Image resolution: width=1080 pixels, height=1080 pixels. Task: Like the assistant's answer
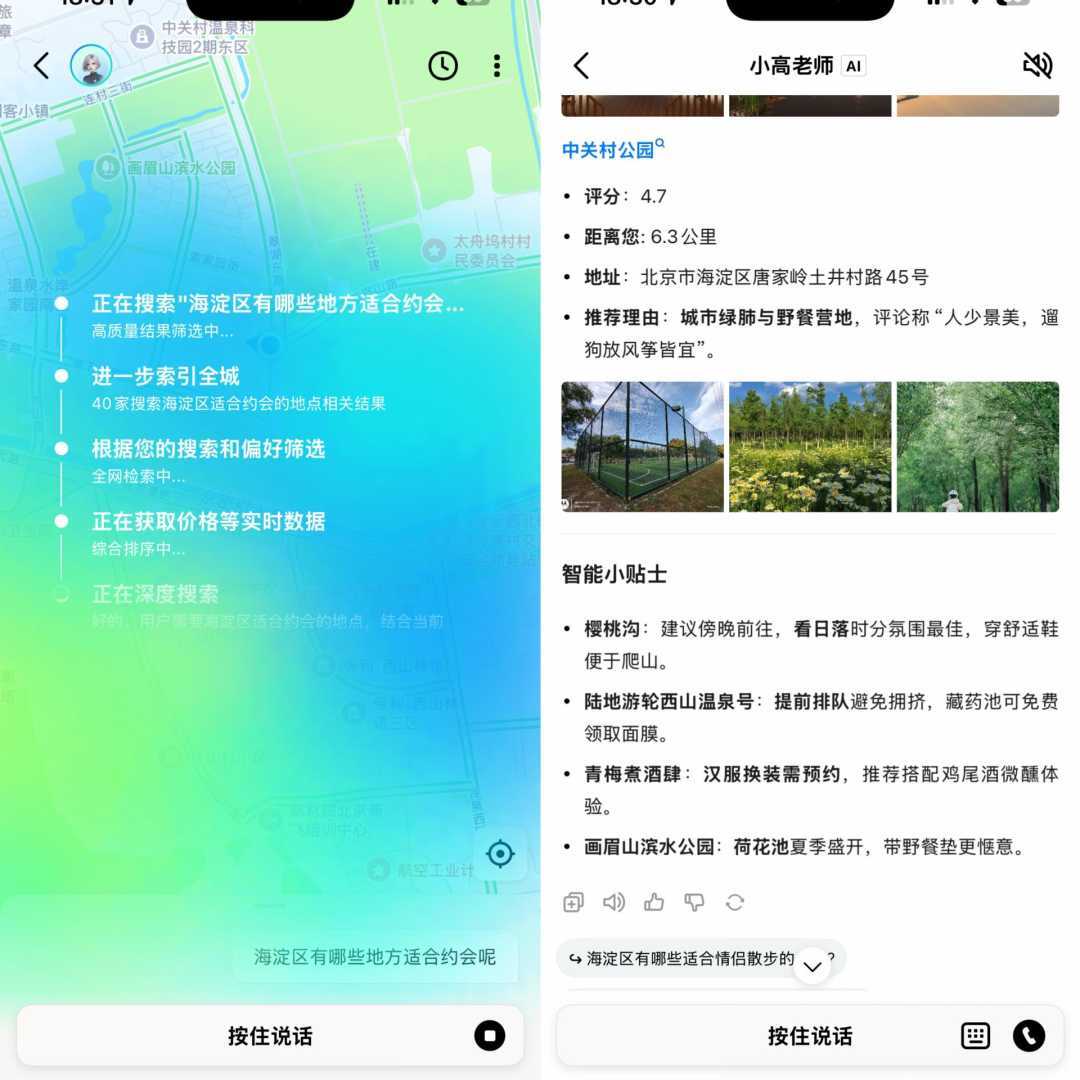tap(654, 903)
